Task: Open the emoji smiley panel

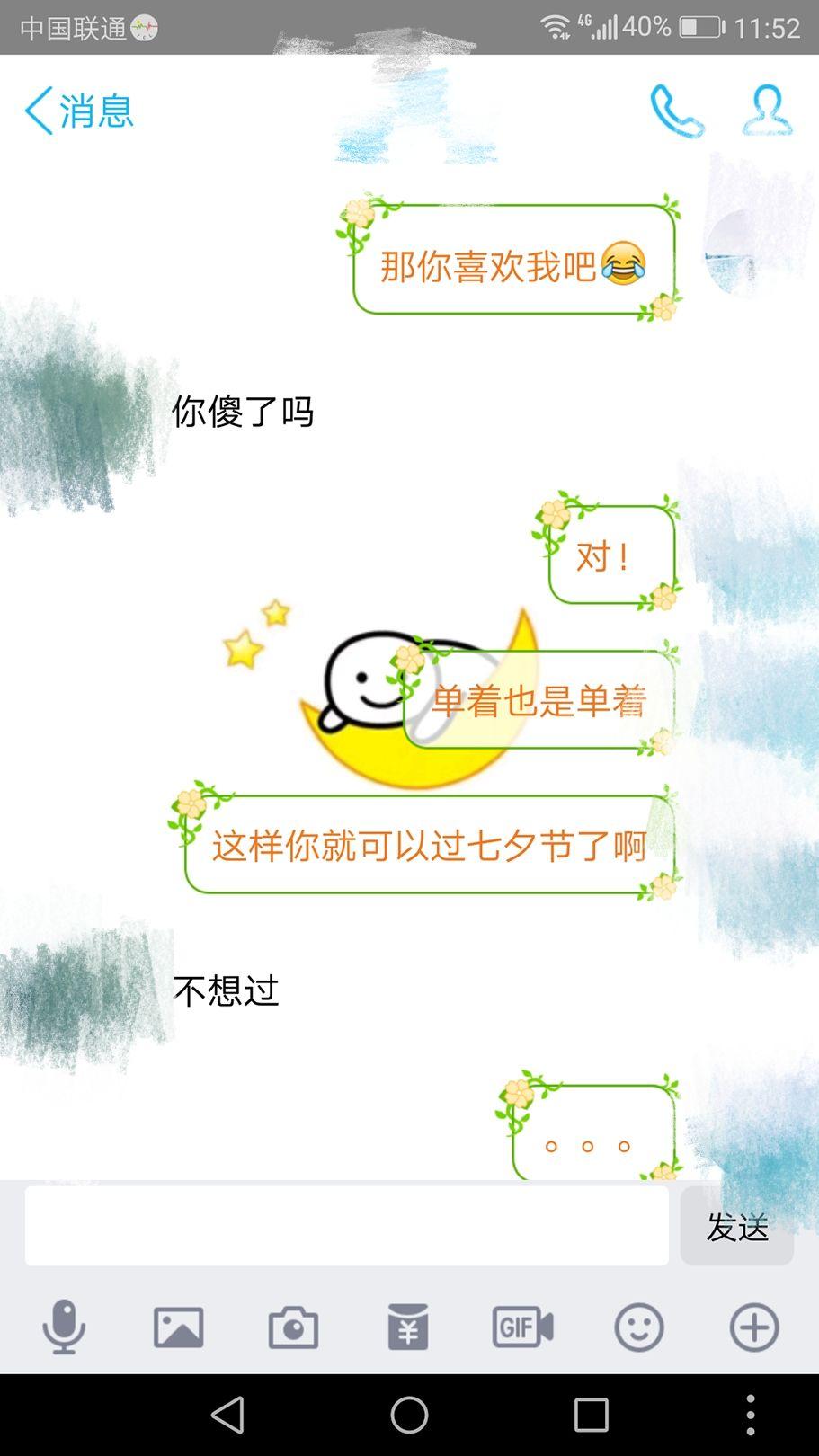Action: point(639,1327)
